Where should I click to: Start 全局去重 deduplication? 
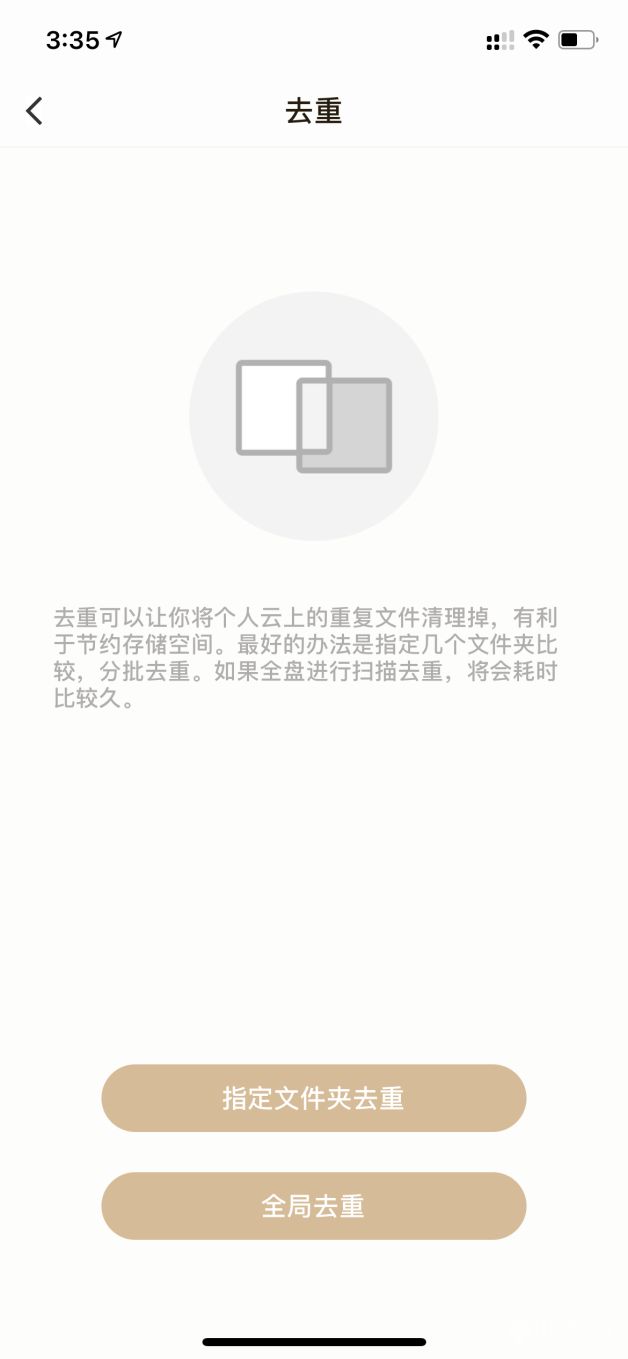(314, 1206)
